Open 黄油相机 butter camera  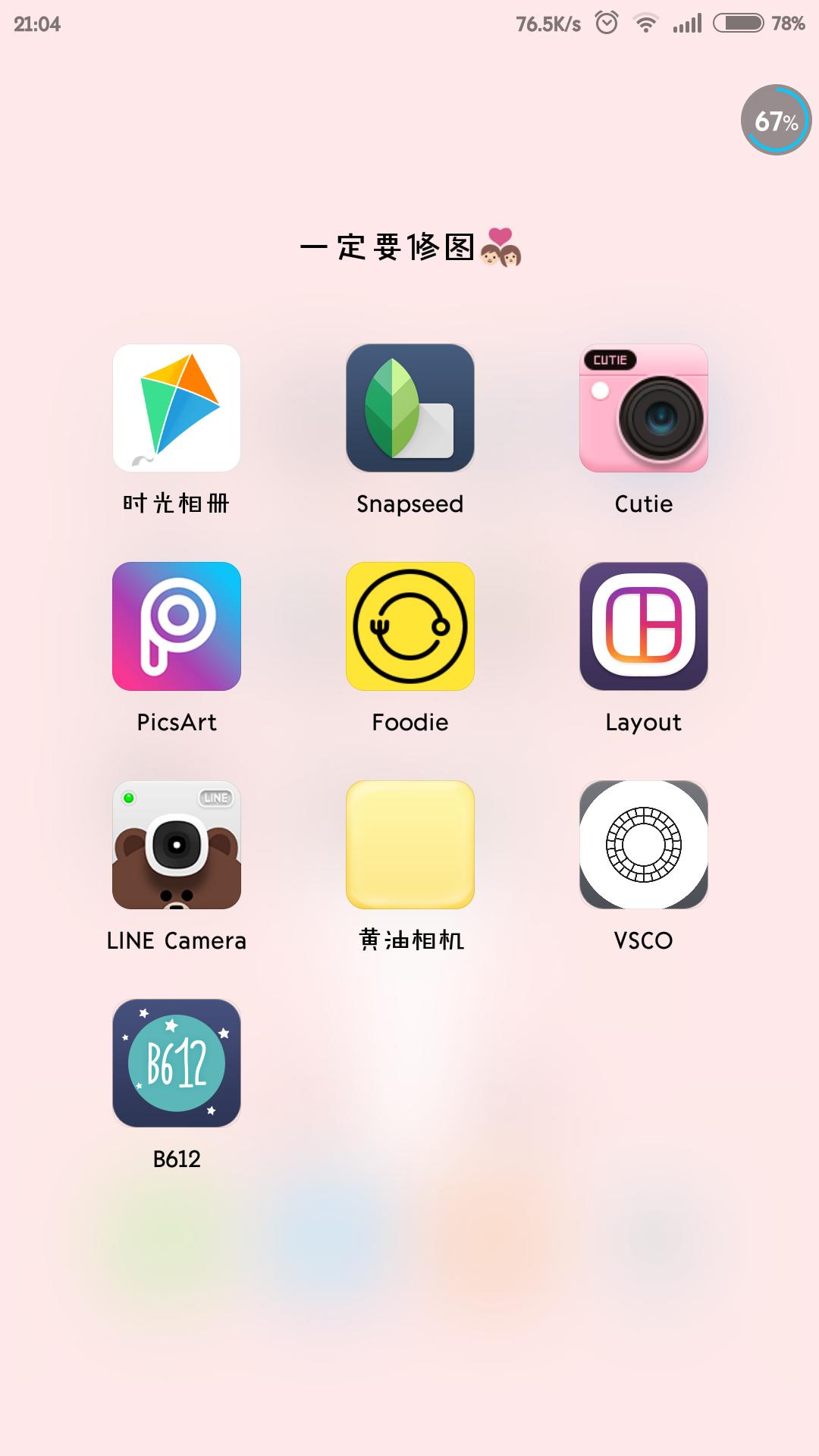point(409,846)
